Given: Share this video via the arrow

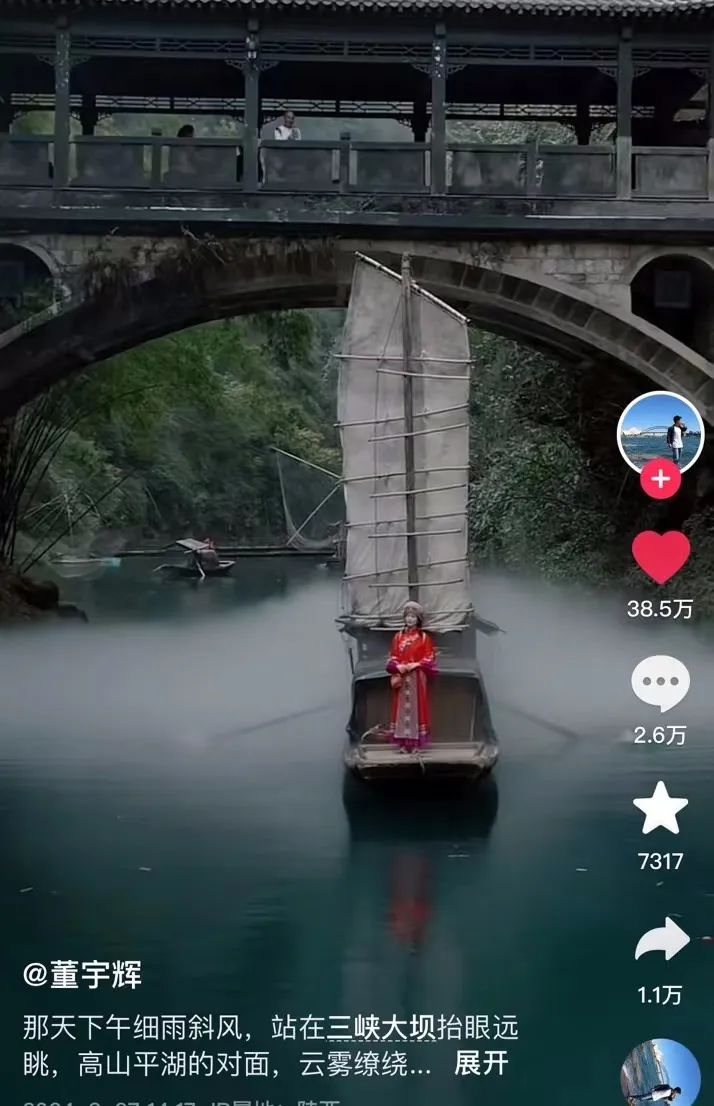Looking at the screenshot, I should (661, 940).
